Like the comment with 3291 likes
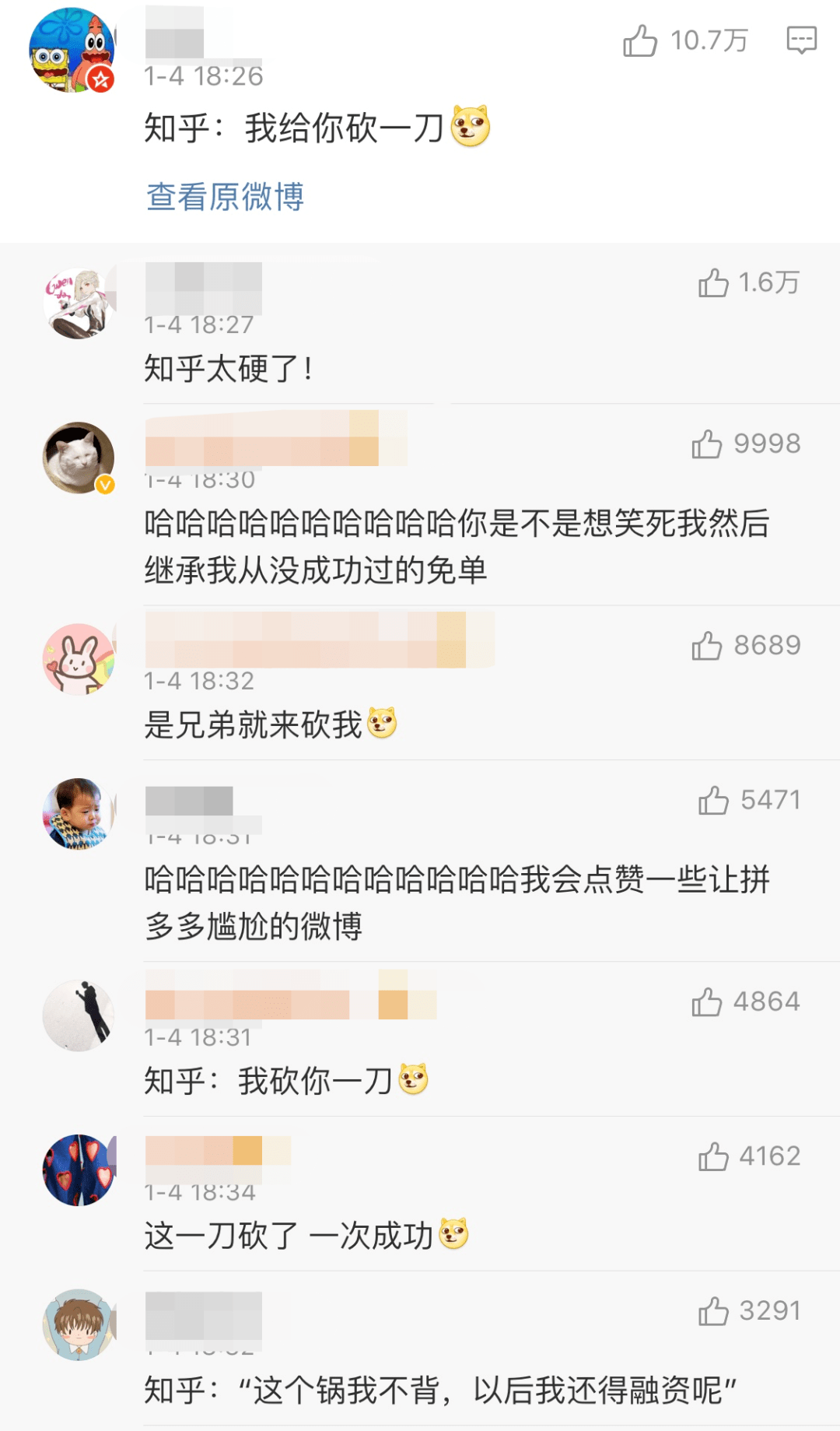This screenshot has width=840, height=1431. coord(713,1312)
